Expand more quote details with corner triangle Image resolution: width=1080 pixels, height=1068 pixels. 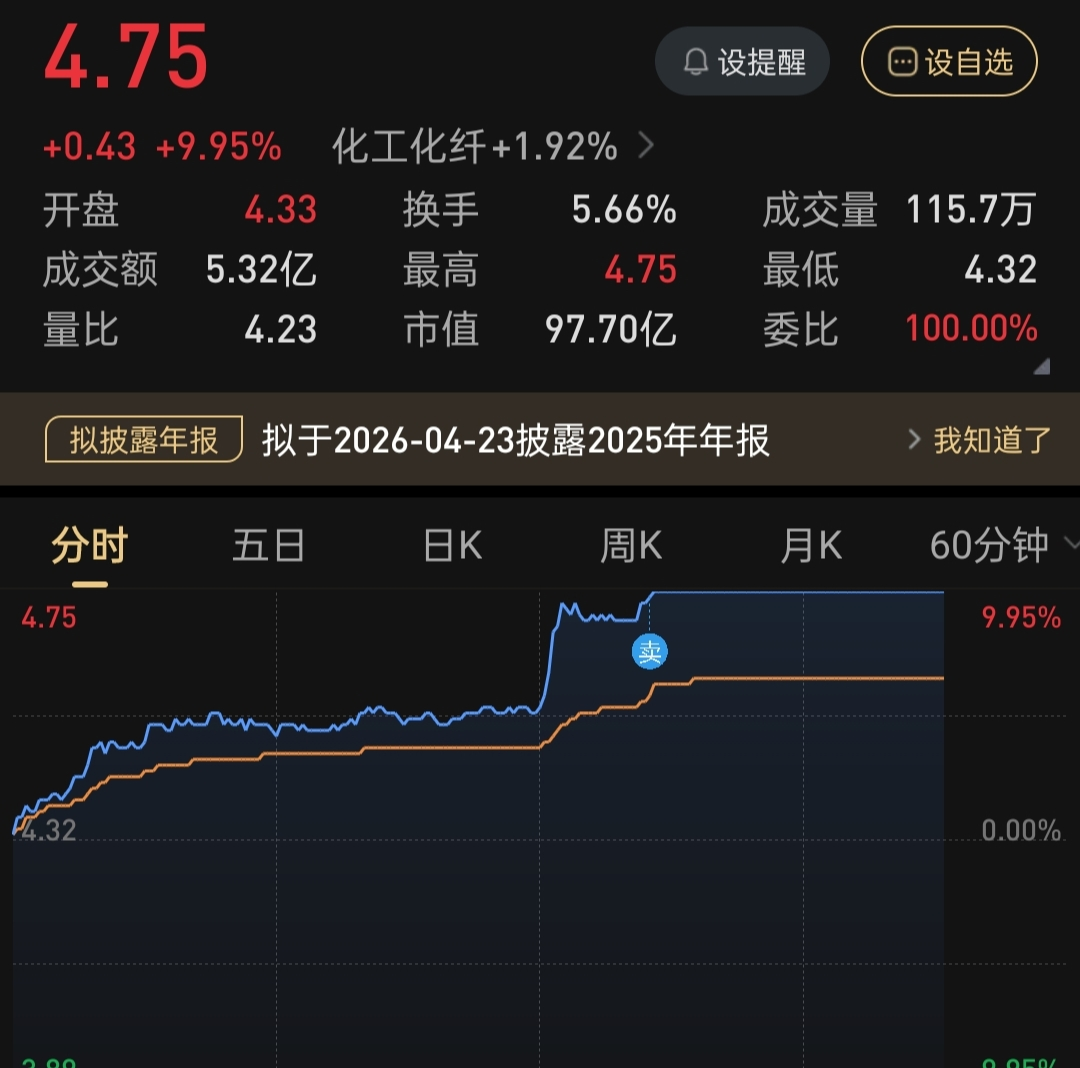pyautogui.click(x=1041, y=367)
